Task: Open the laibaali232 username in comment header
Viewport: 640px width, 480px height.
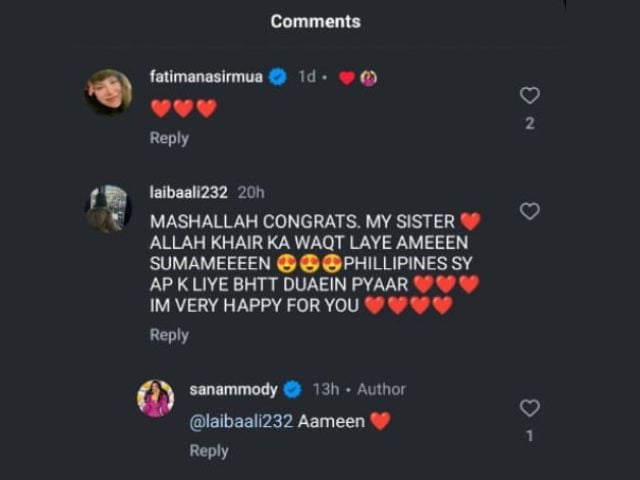Action: (188, 192)
